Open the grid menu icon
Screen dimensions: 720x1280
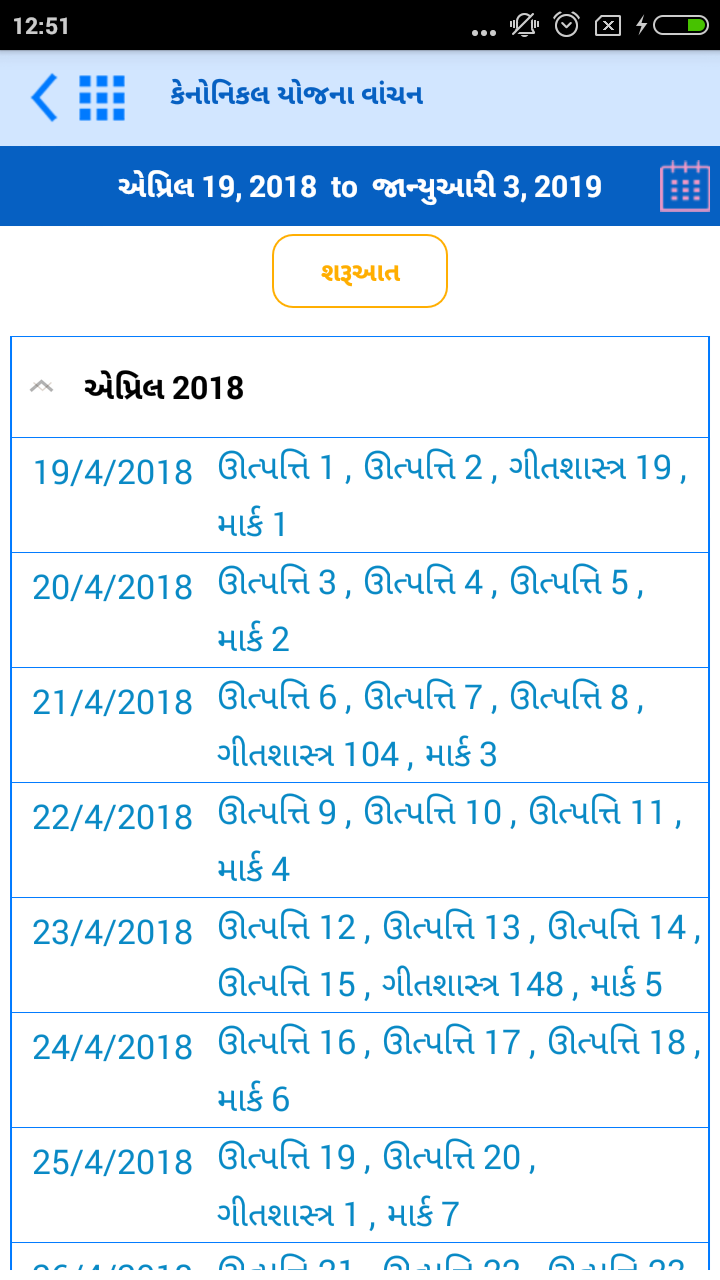pos(102,98)
